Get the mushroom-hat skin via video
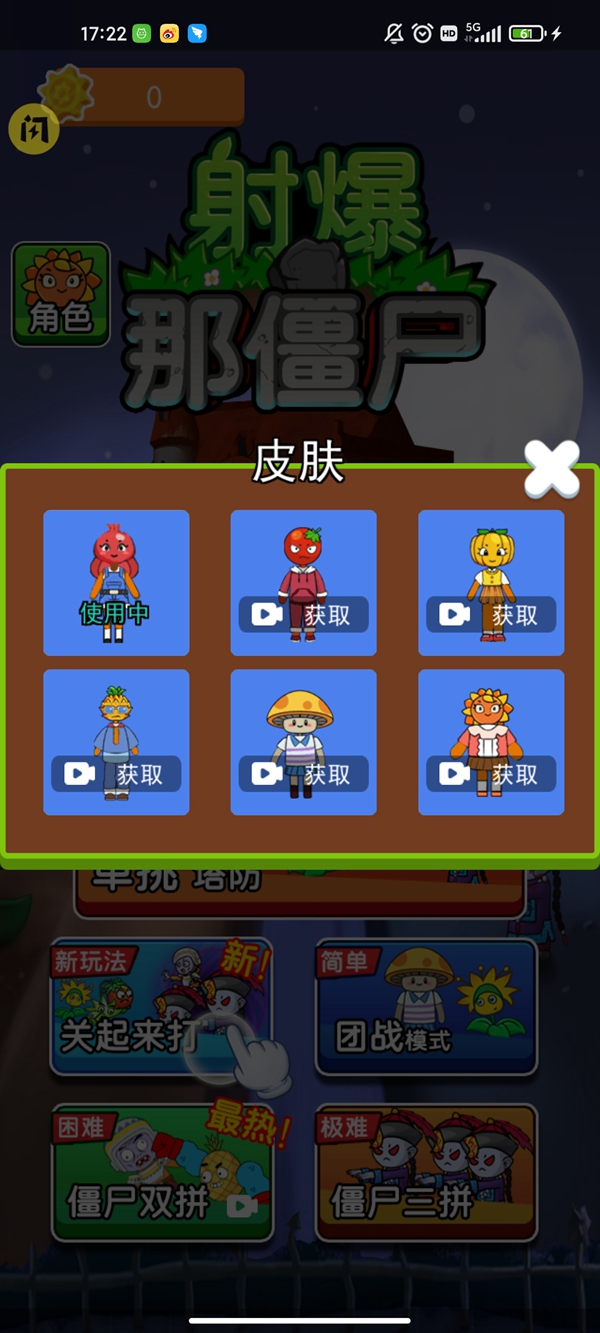This screenshot has height=1333, width=600. 304,773
